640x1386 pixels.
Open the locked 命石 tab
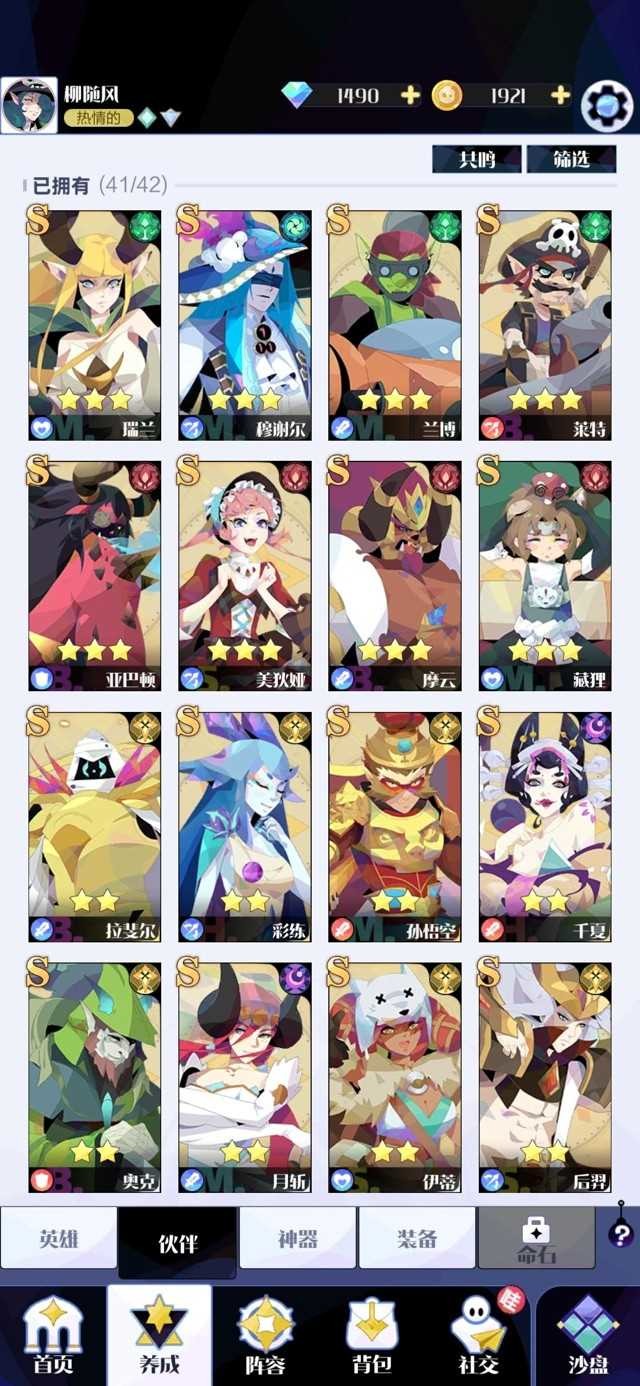click(x=536, y=1238)
